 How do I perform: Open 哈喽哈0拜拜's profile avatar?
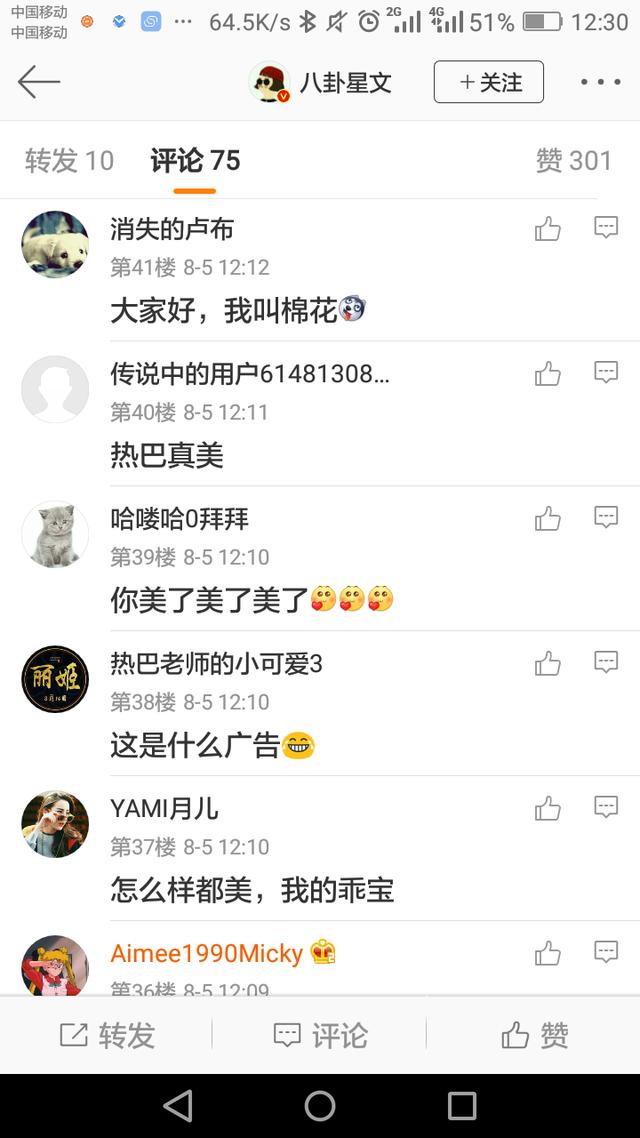coord(55,535)
